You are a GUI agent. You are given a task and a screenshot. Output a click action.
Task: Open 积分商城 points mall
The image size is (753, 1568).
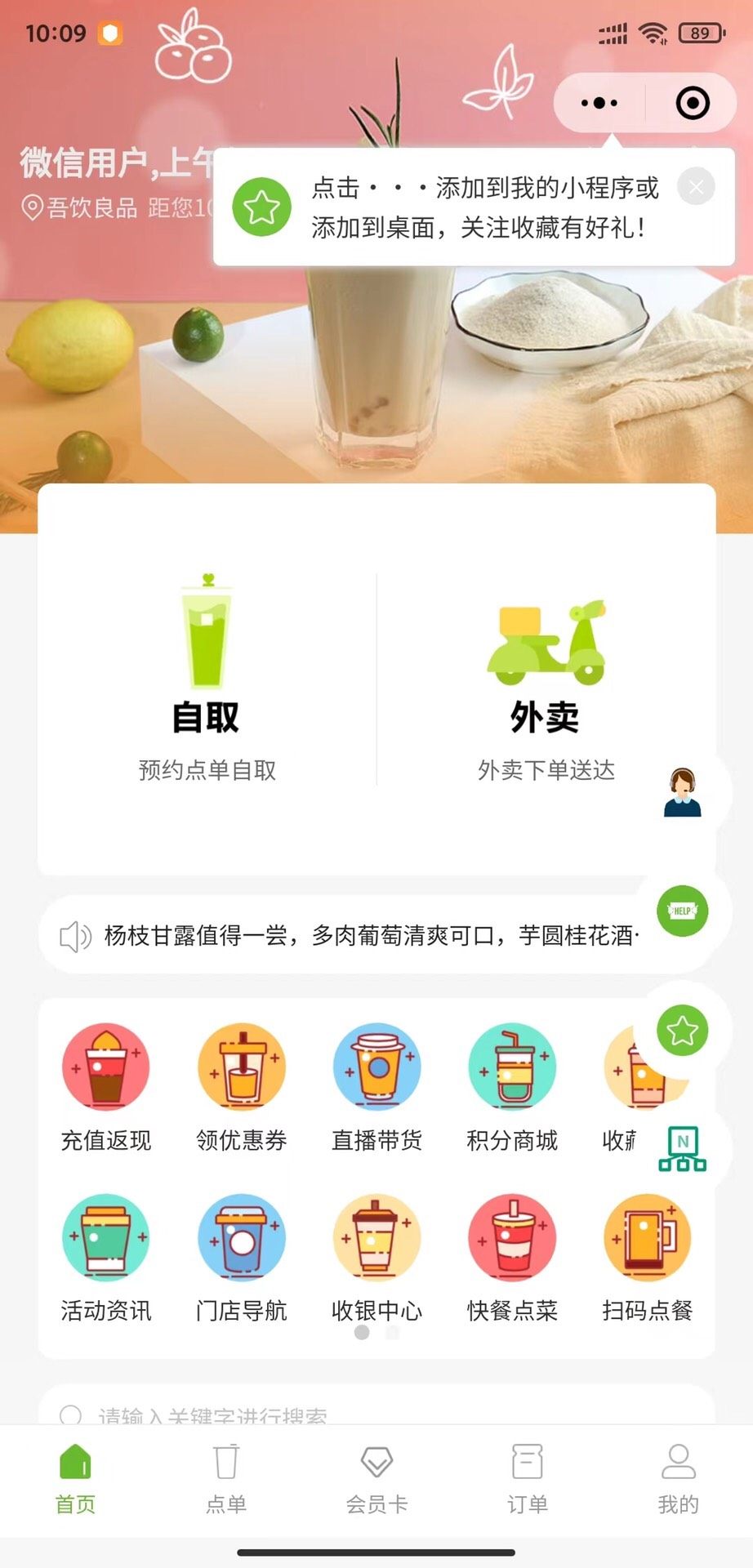[512, 1086]
